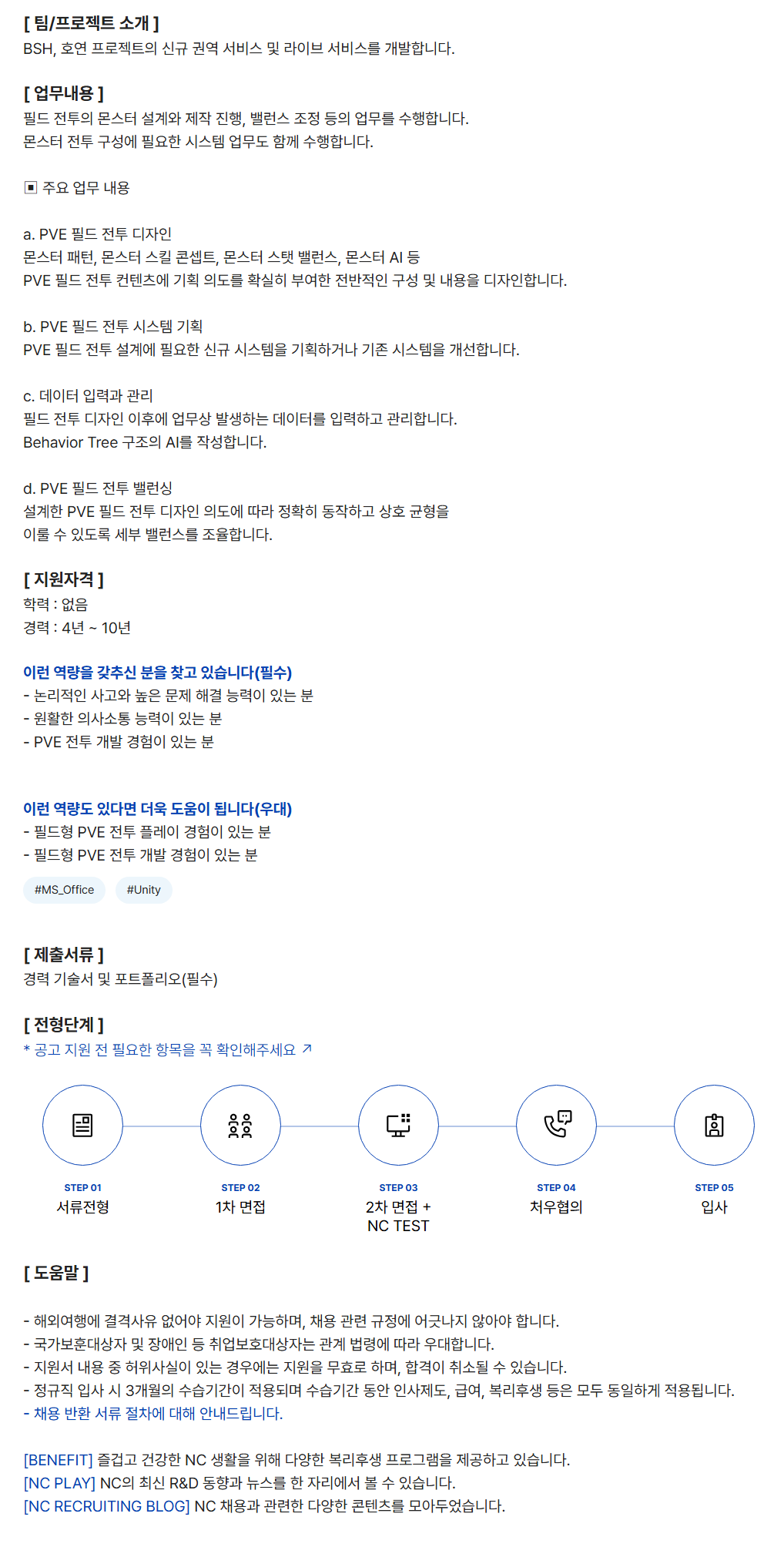Select the #Unity tag chip
The width and height of the screenshot is (784, 1547).
pyautogui.click(x=143, y=890)
